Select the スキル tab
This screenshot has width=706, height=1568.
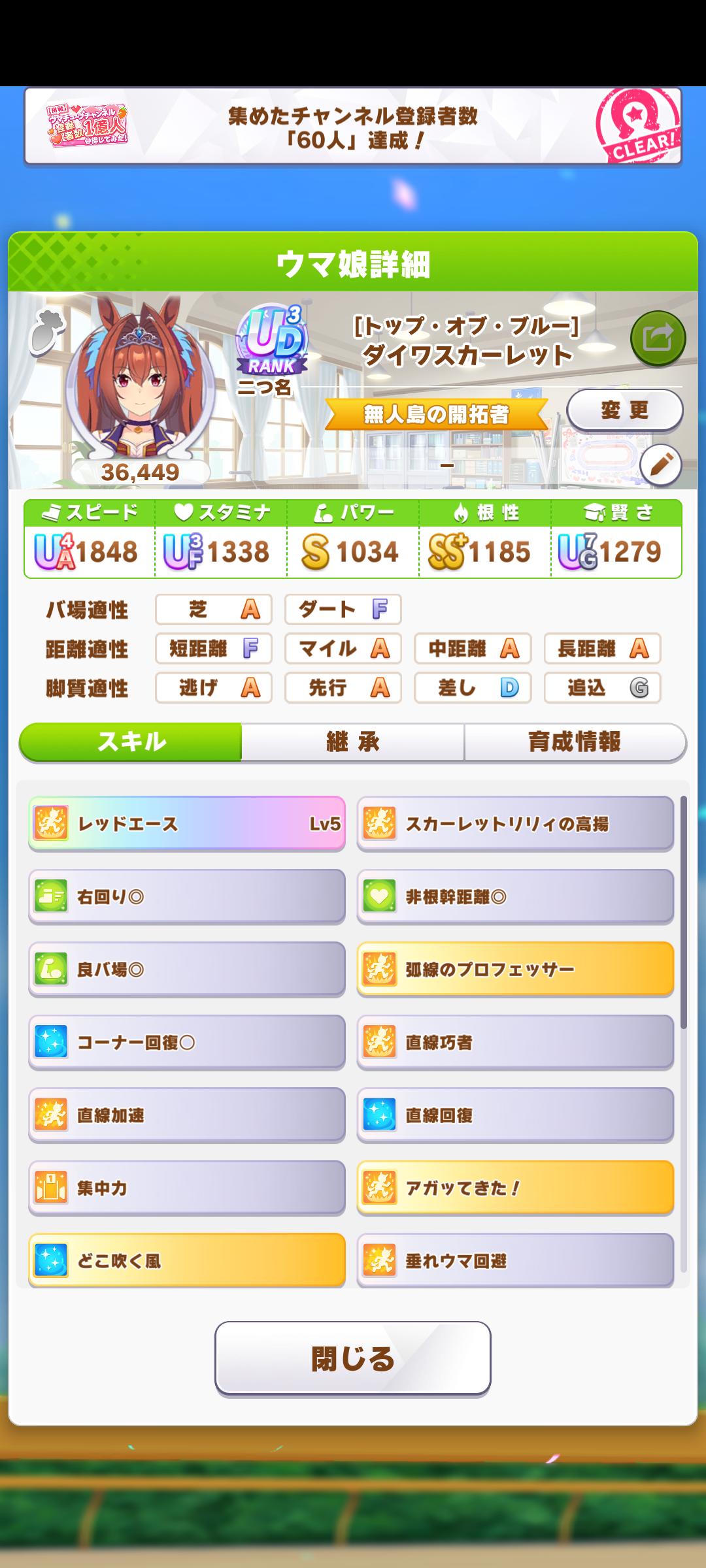pos(131,742)
